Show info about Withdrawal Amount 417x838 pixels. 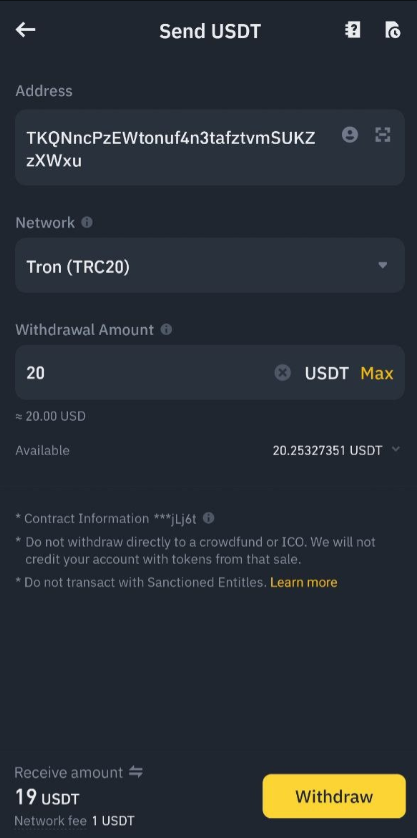166,329
